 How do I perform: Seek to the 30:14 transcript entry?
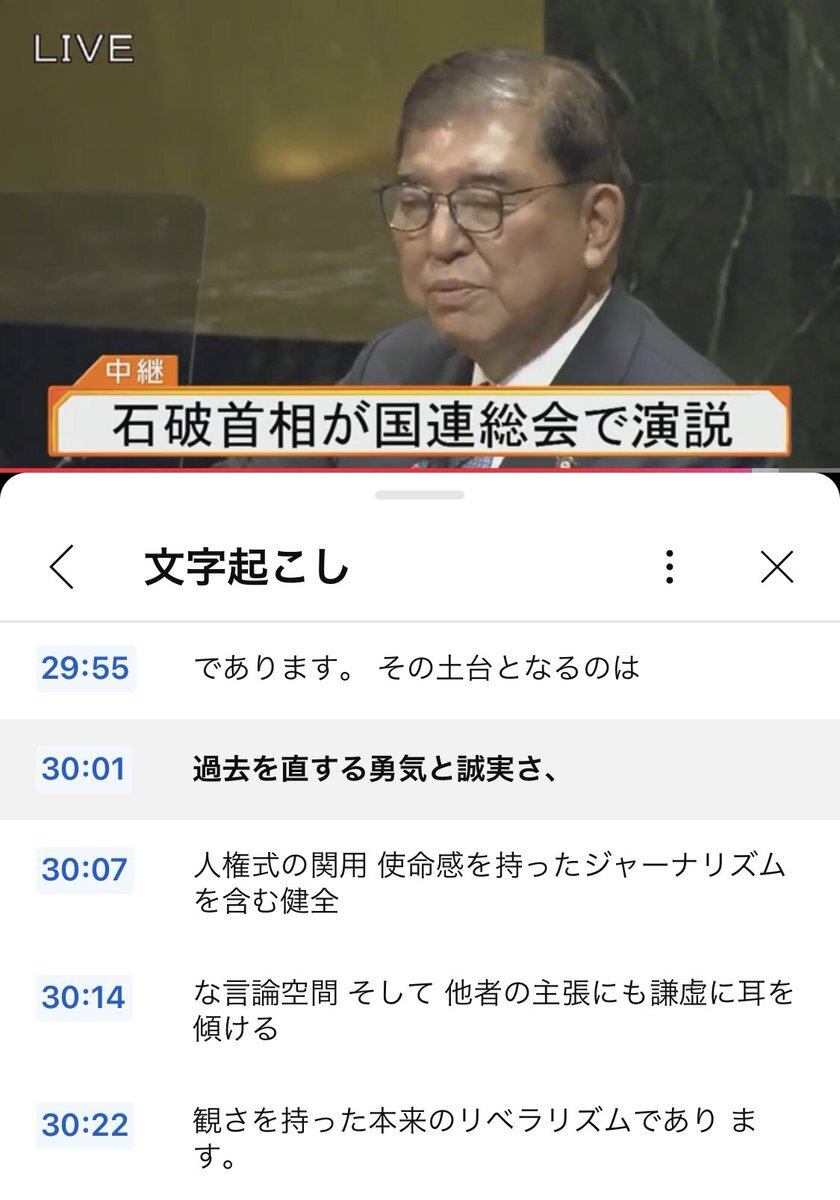click(x=86, y=996)
